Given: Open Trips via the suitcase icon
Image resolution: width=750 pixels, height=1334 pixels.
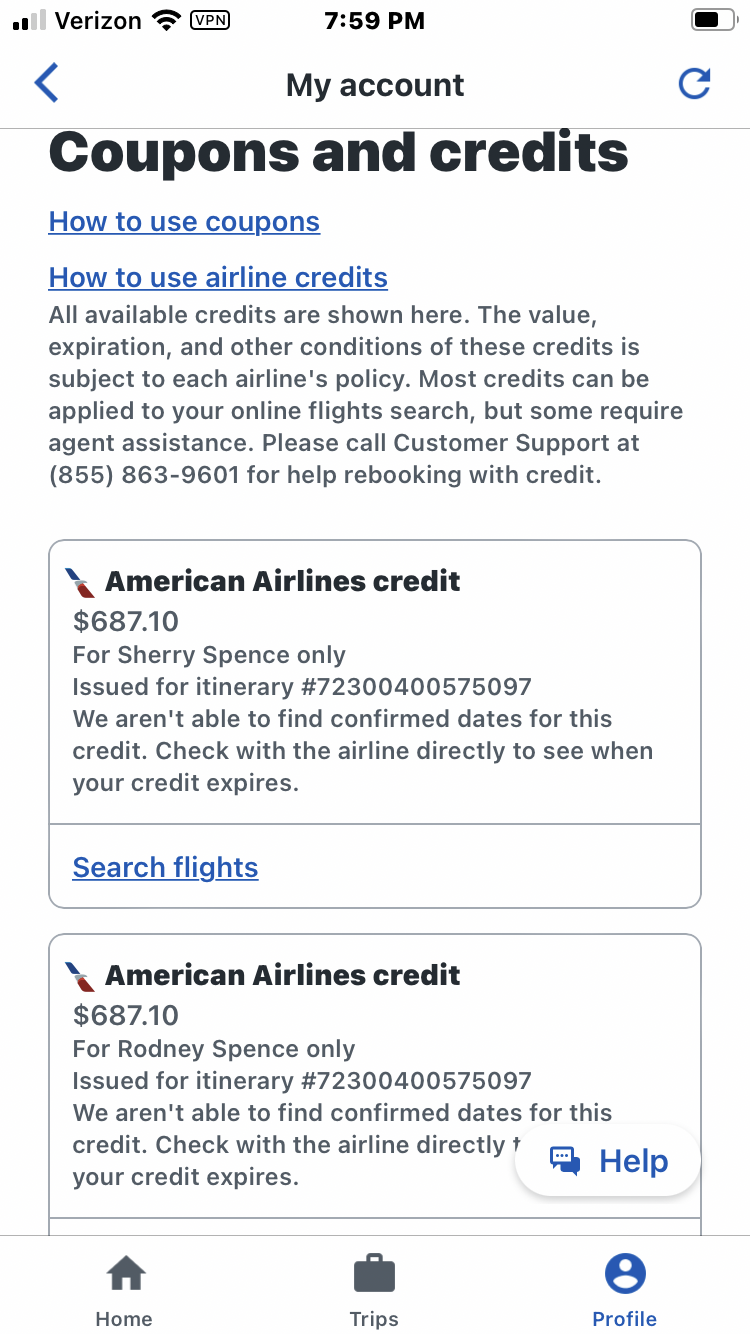Looking at the screenshot, I should click(375, 1274).
